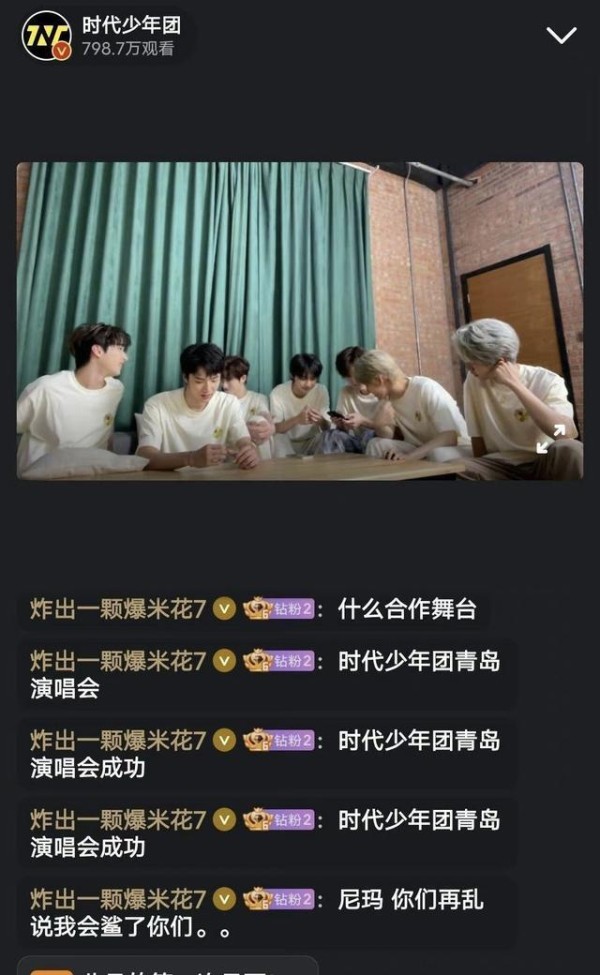This screenshot has width=600, height=975.
Task: Tap the live video player
Action: point(300,320)
